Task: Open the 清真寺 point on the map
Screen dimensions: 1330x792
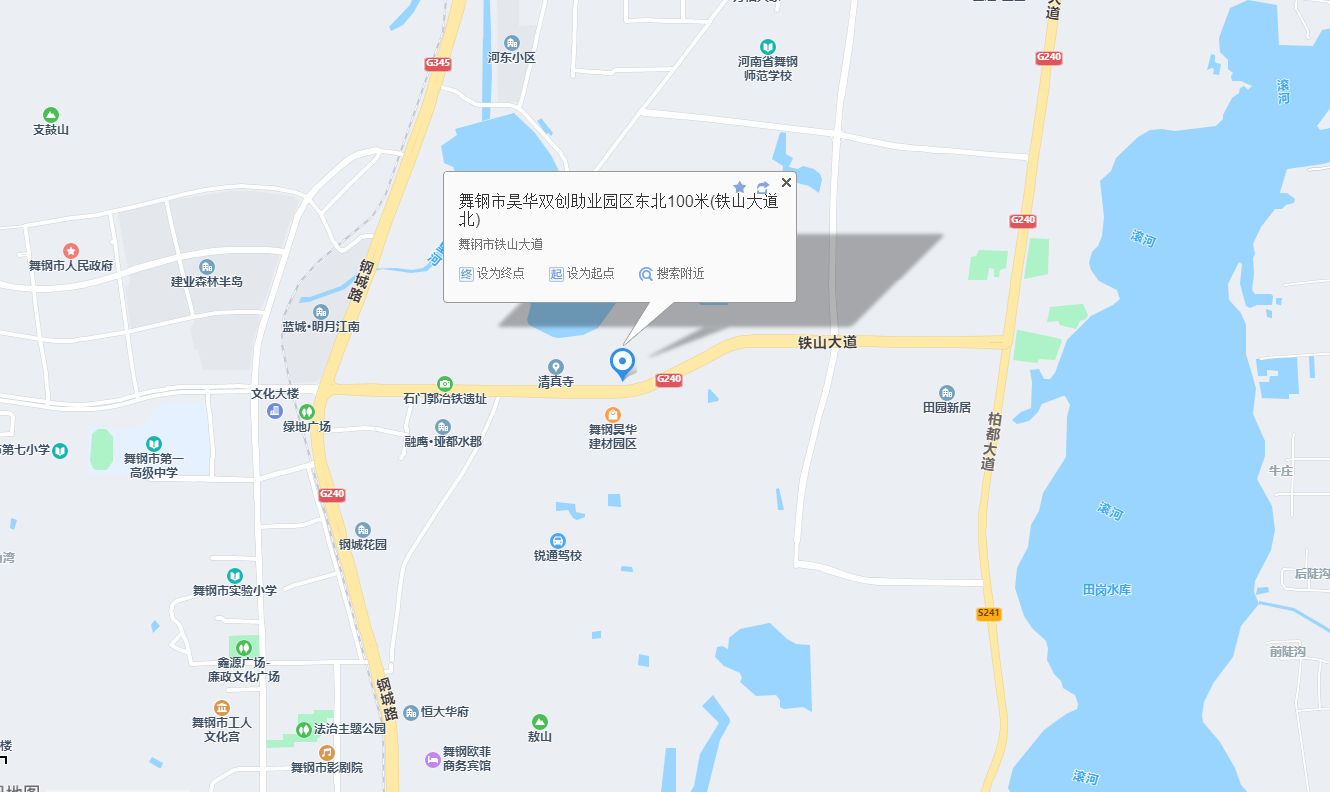Action: (x=556, y=368)
